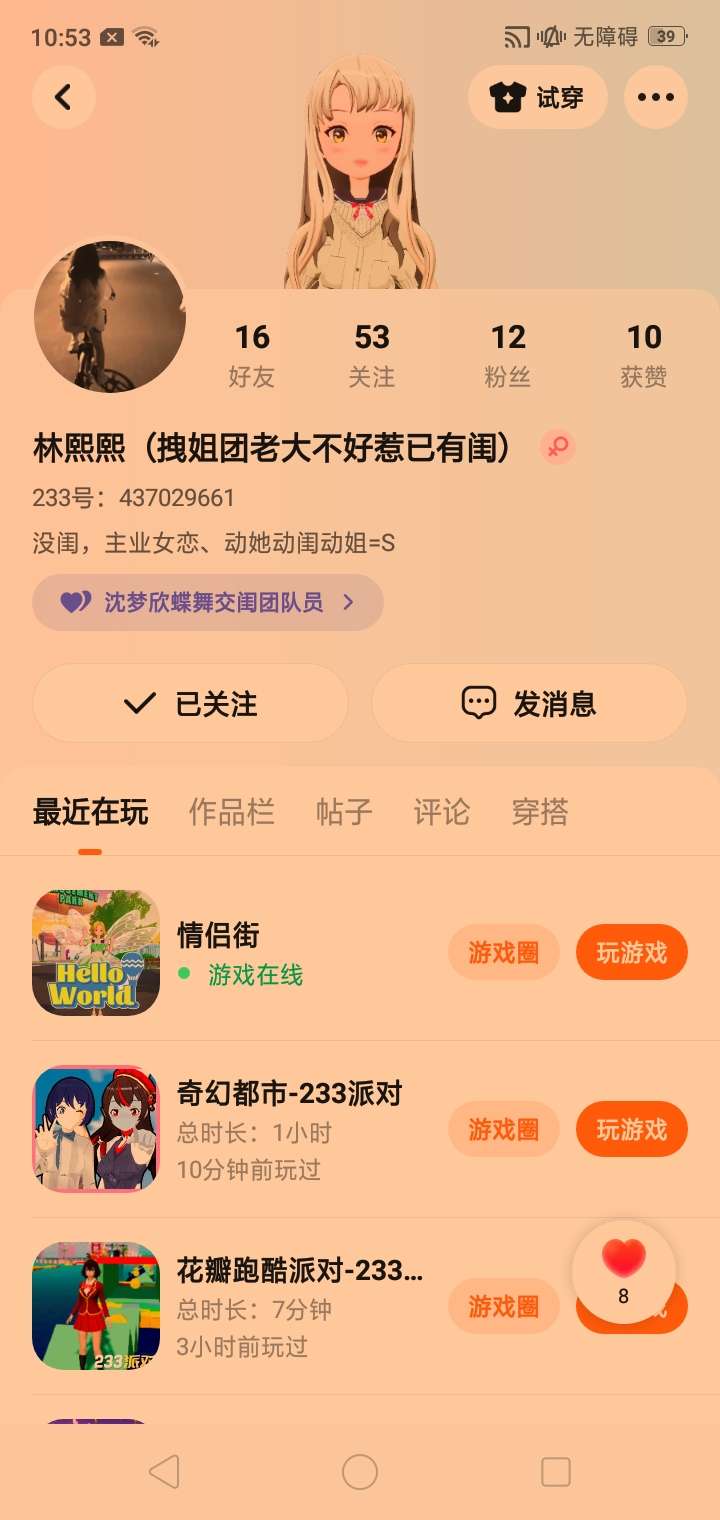Open the three-dot overflow menu
The width and height of the screenshot is (720, 1520).
tap(655, 97)
